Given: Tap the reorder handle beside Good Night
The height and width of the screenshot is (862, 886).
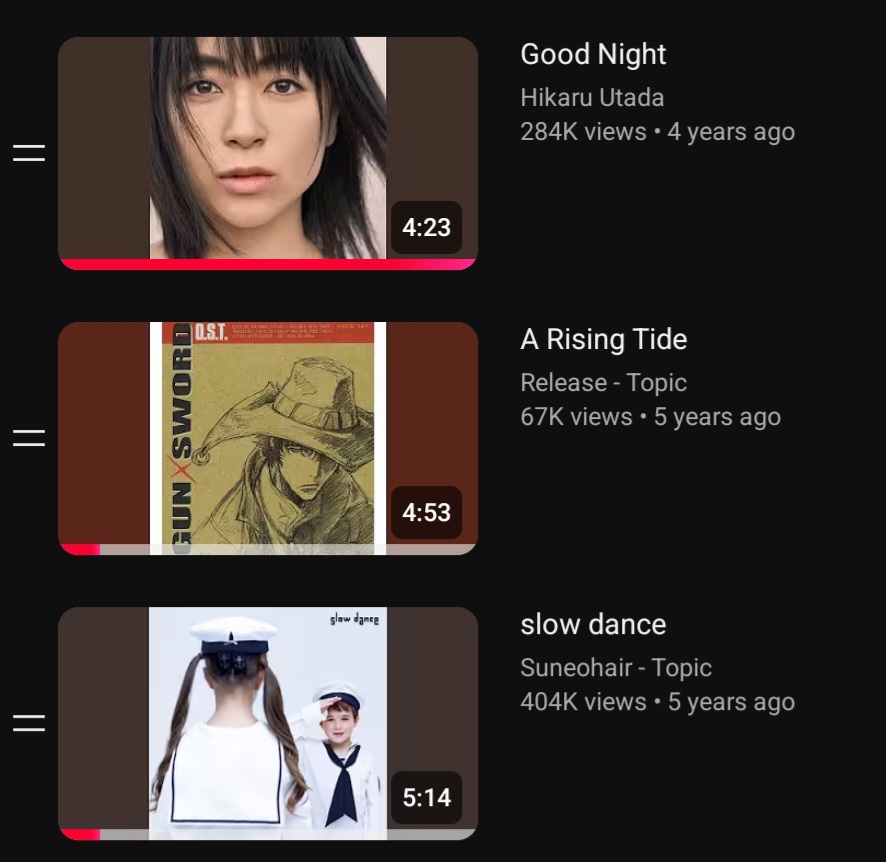Looking at the screenshot, I should pos(29,153).
